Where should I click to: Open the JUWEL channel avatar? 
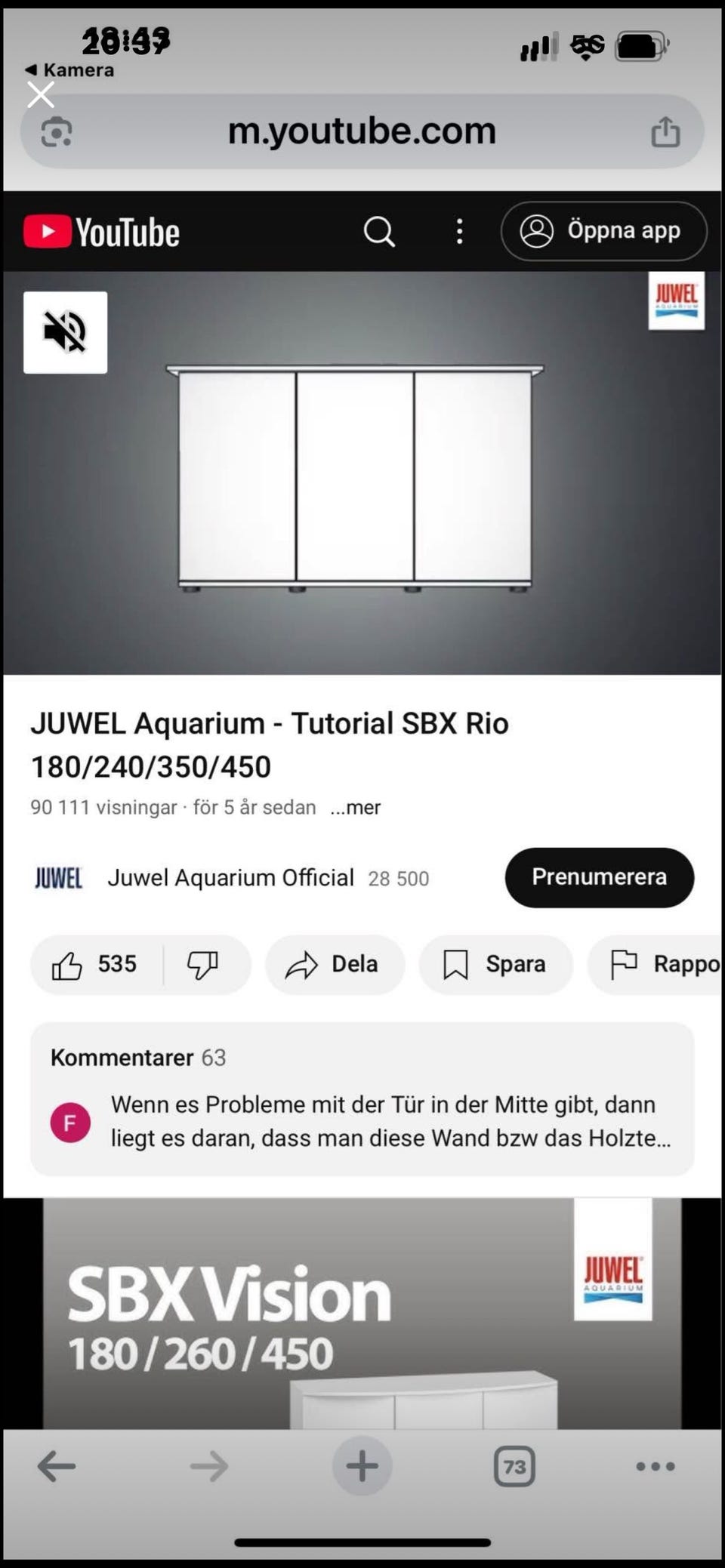click(x=57, y=877)
